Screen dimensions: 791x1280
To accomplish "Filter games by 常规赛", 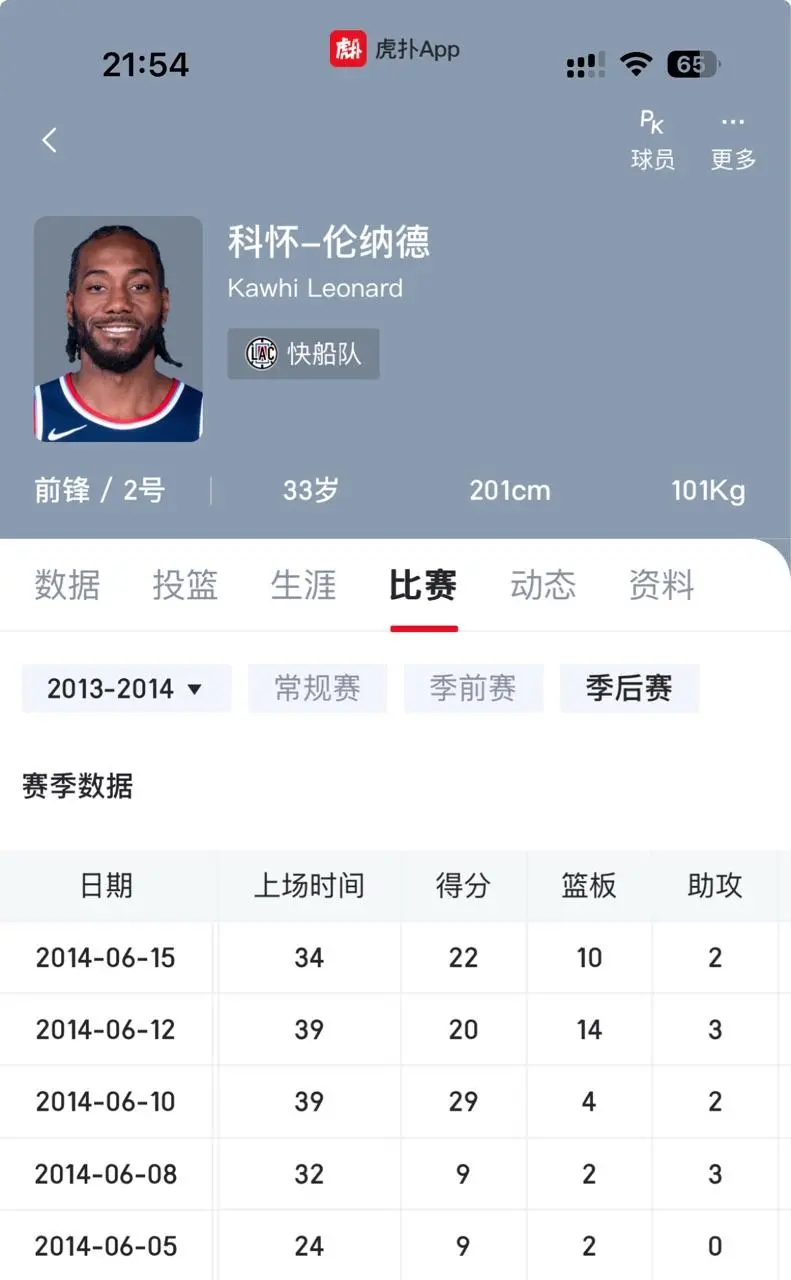I will (x=317, y=689).
